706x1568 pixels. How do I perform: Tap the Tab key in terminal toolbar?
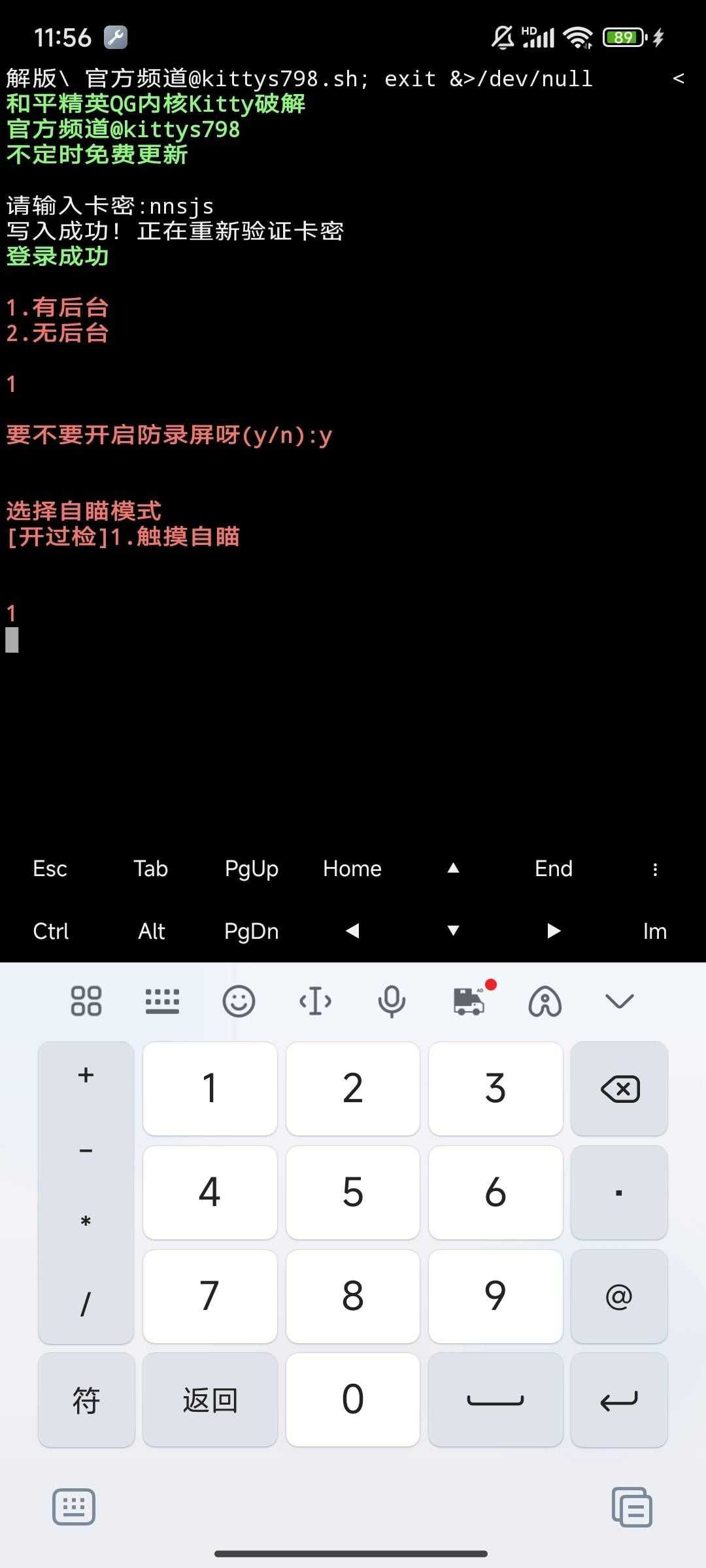point(151,869)
